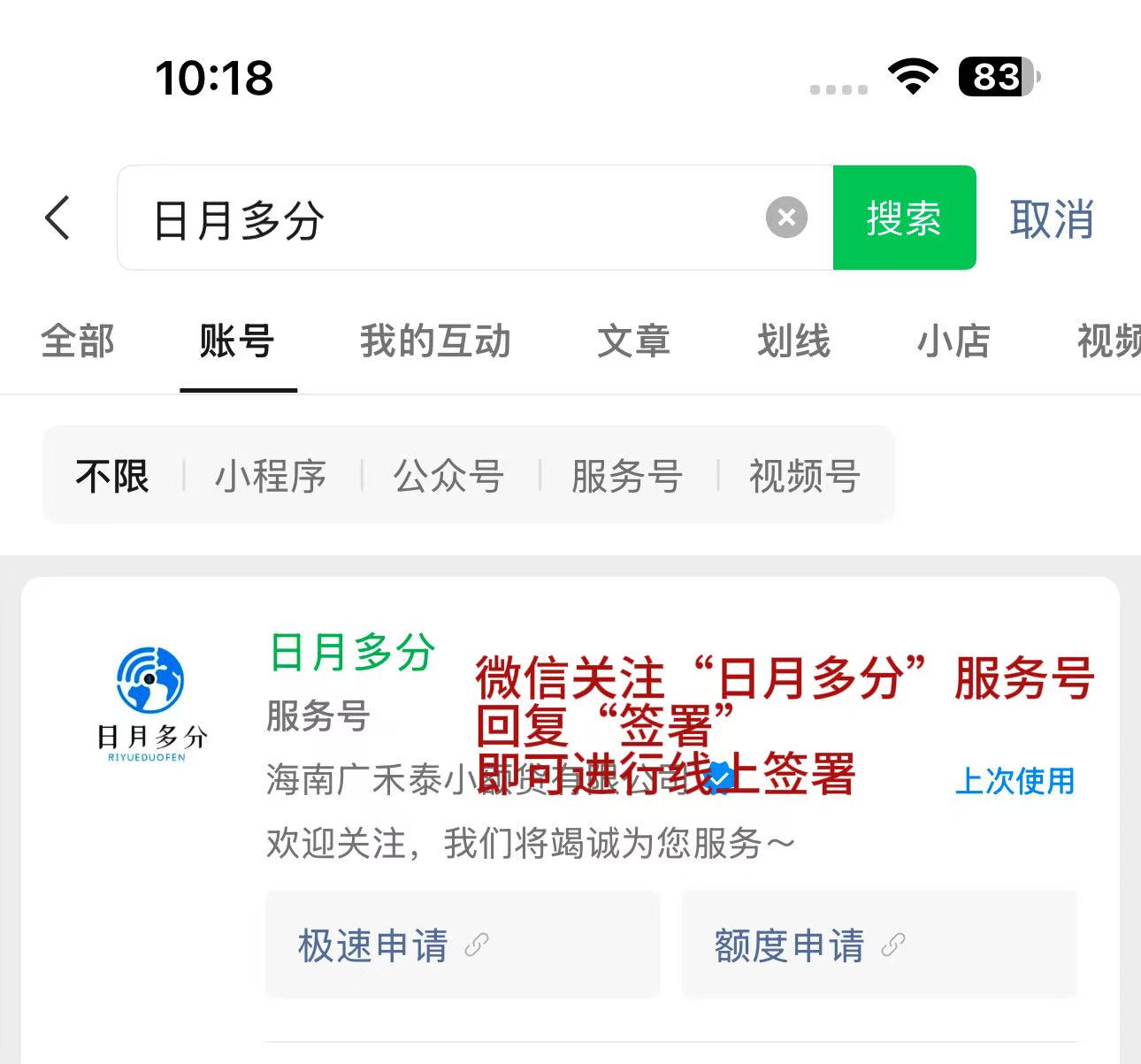Clear the search text
This screenshot has height=1064, width=1141.
(x=786, y=218)
